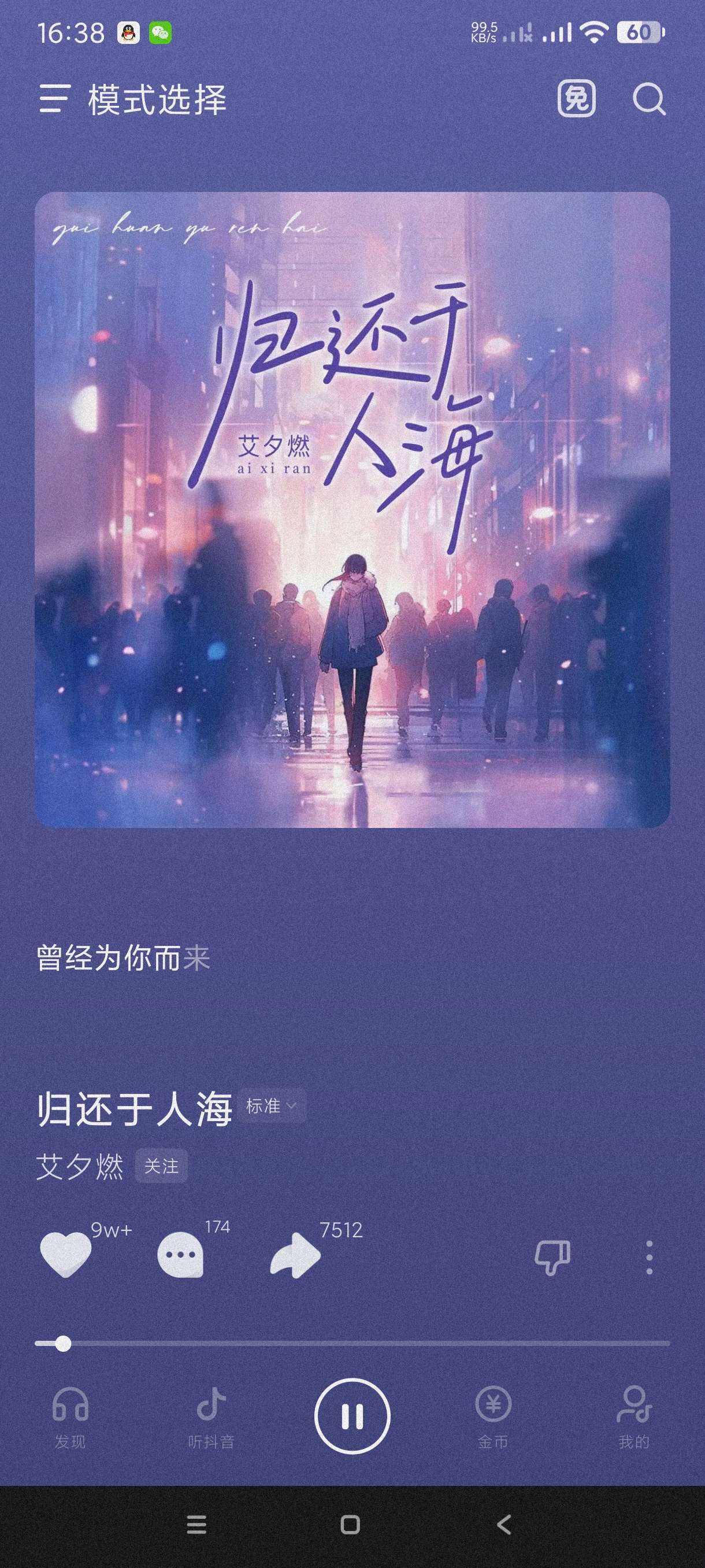This screenshot has height=1568, width=705.
Task: Go to the 我的 tab
Action: point(633,1416)
